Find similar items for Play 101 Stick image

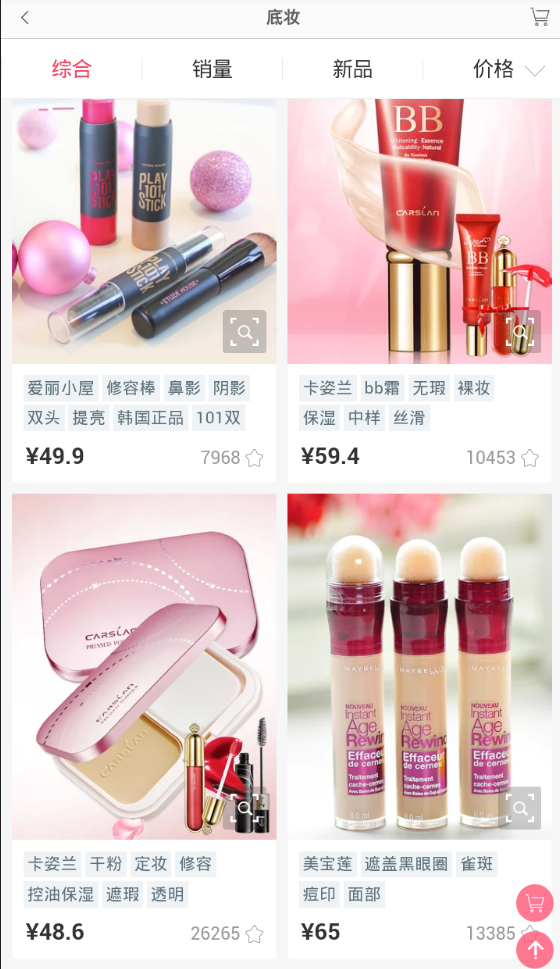tap(245, 332)
